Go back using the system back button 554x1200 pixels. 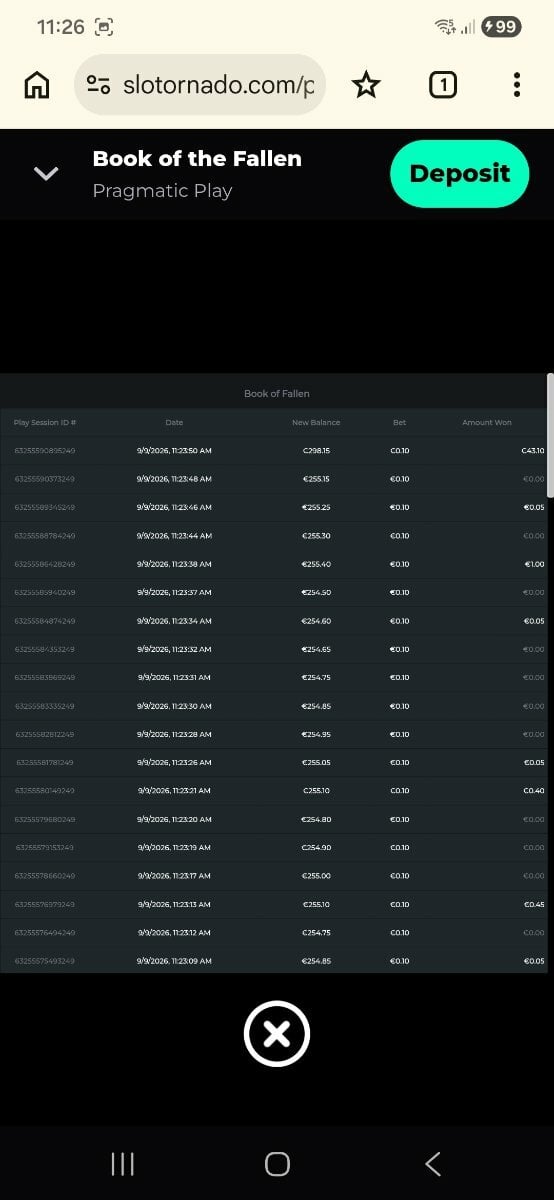pyautogui.click(x=432, y=1163)
